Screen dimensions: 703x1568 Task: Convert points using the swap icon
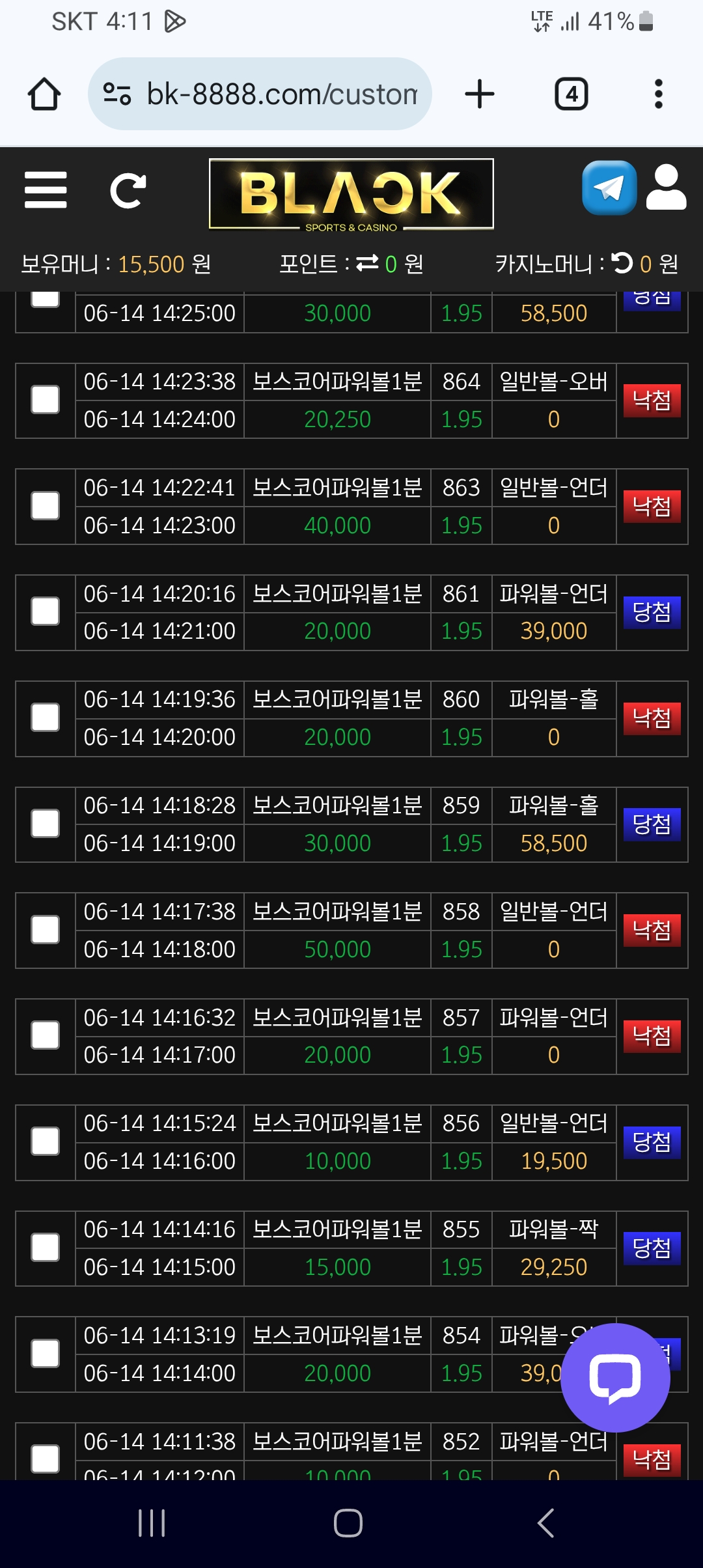coord(367,263)
